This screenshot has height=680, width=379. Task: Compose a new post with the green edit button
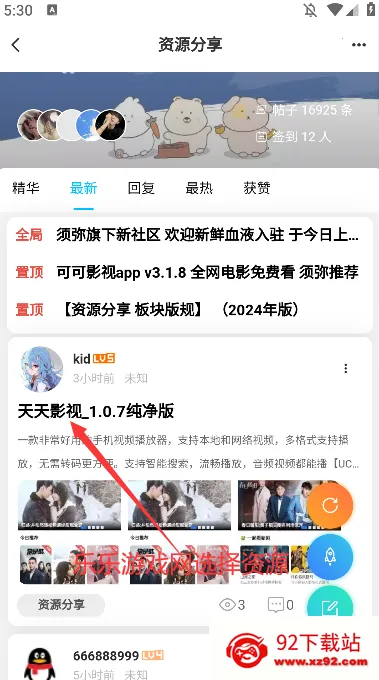330,605
